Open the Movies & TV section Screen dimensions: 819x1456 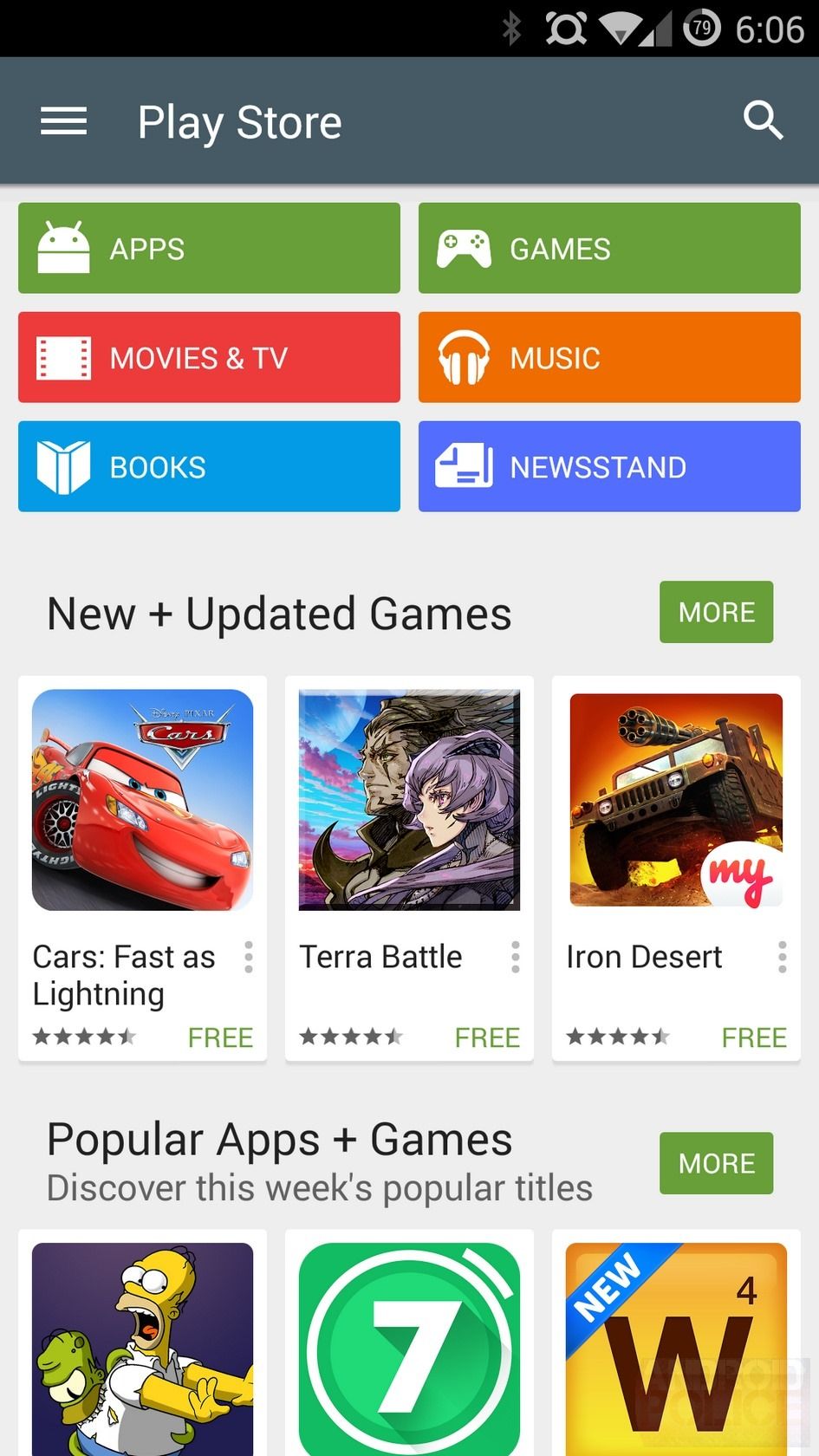[x=209, y=357]
